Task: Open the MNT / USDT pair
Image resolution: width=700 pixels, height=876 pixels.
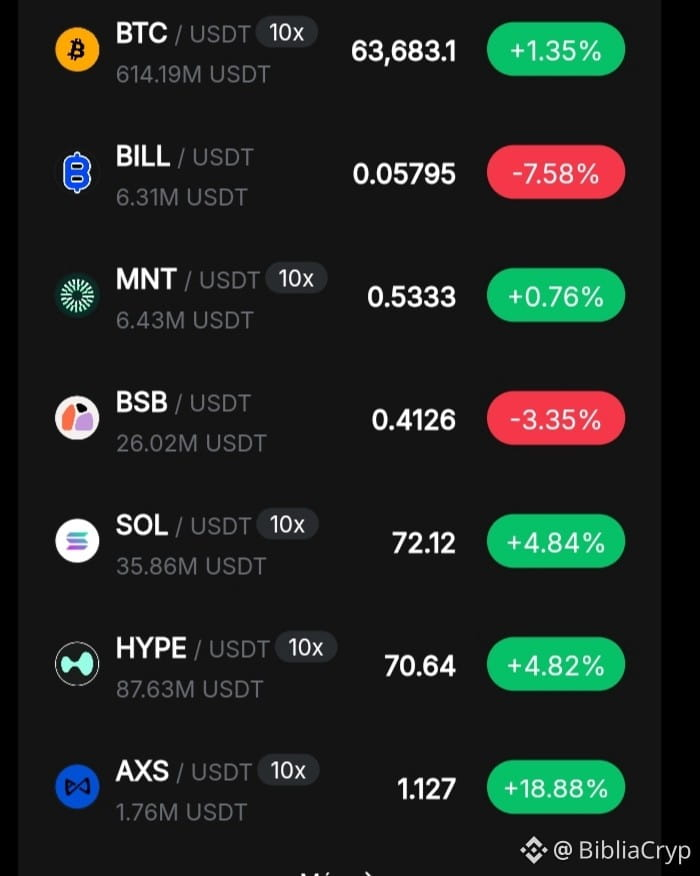Action: tap(340, 296)
